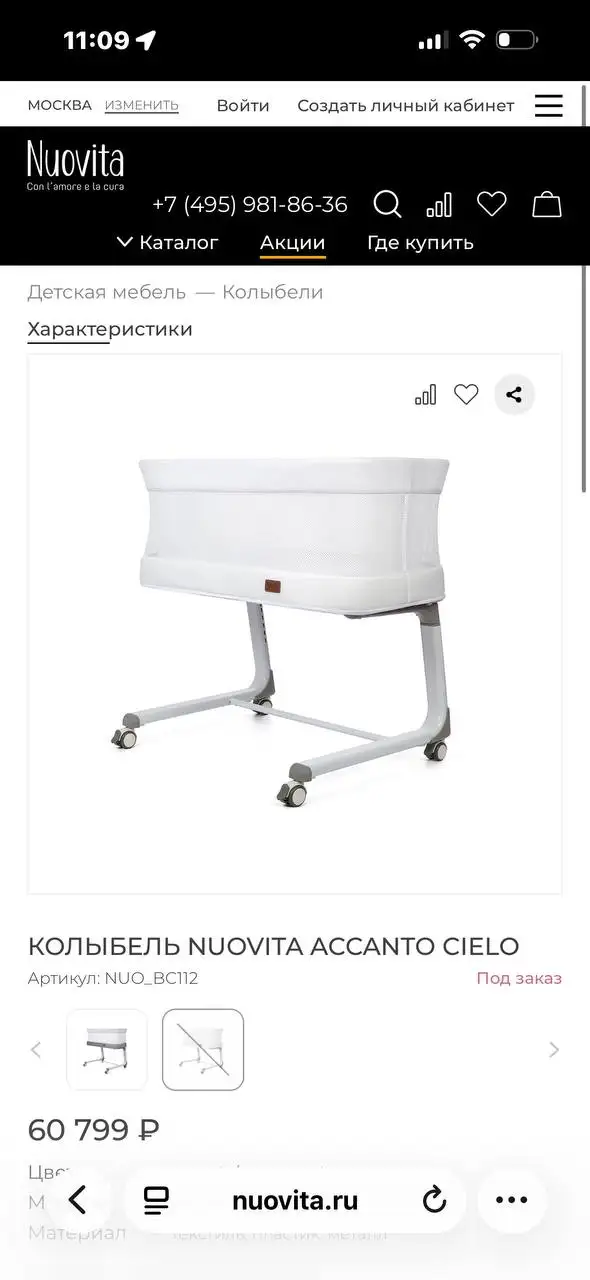Open the shopping bag cart
The image size is (590, 1280).
[x=546, y=204]
